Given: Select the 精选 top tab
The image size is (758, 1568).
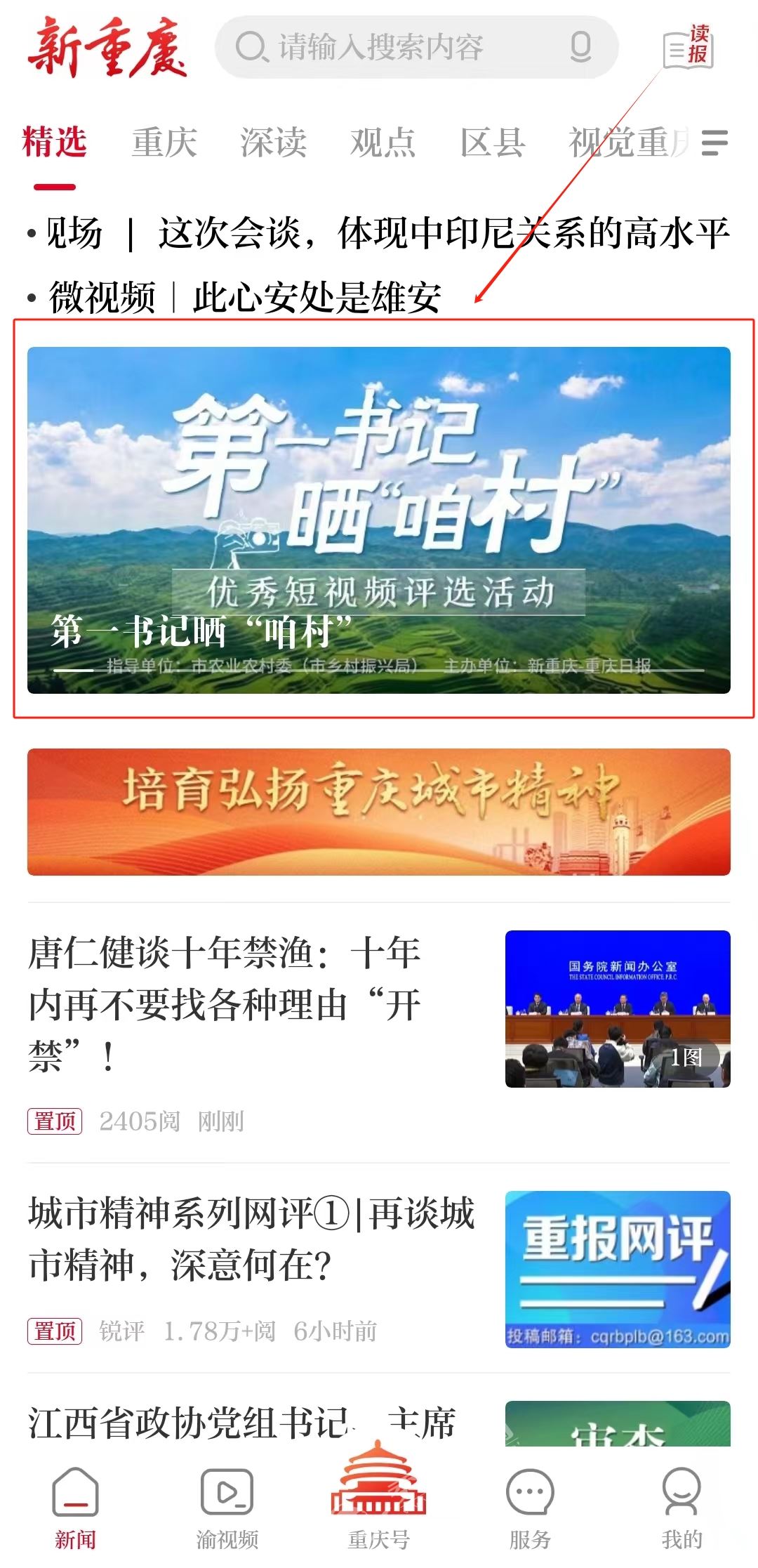Looking at the screenshot, I should pos(54,143).
